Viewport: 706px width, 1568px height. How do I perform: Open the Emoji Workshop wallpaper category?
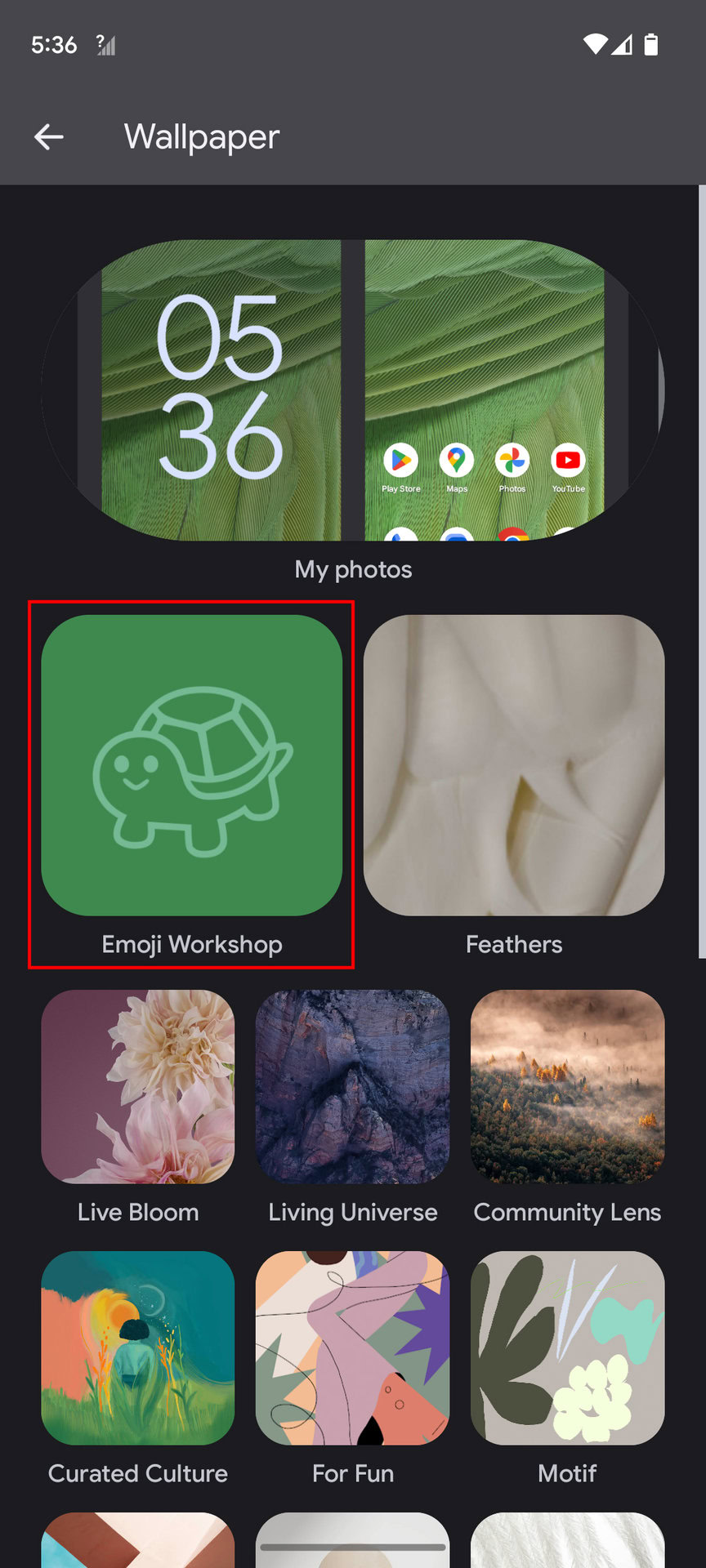click(192, 765)
